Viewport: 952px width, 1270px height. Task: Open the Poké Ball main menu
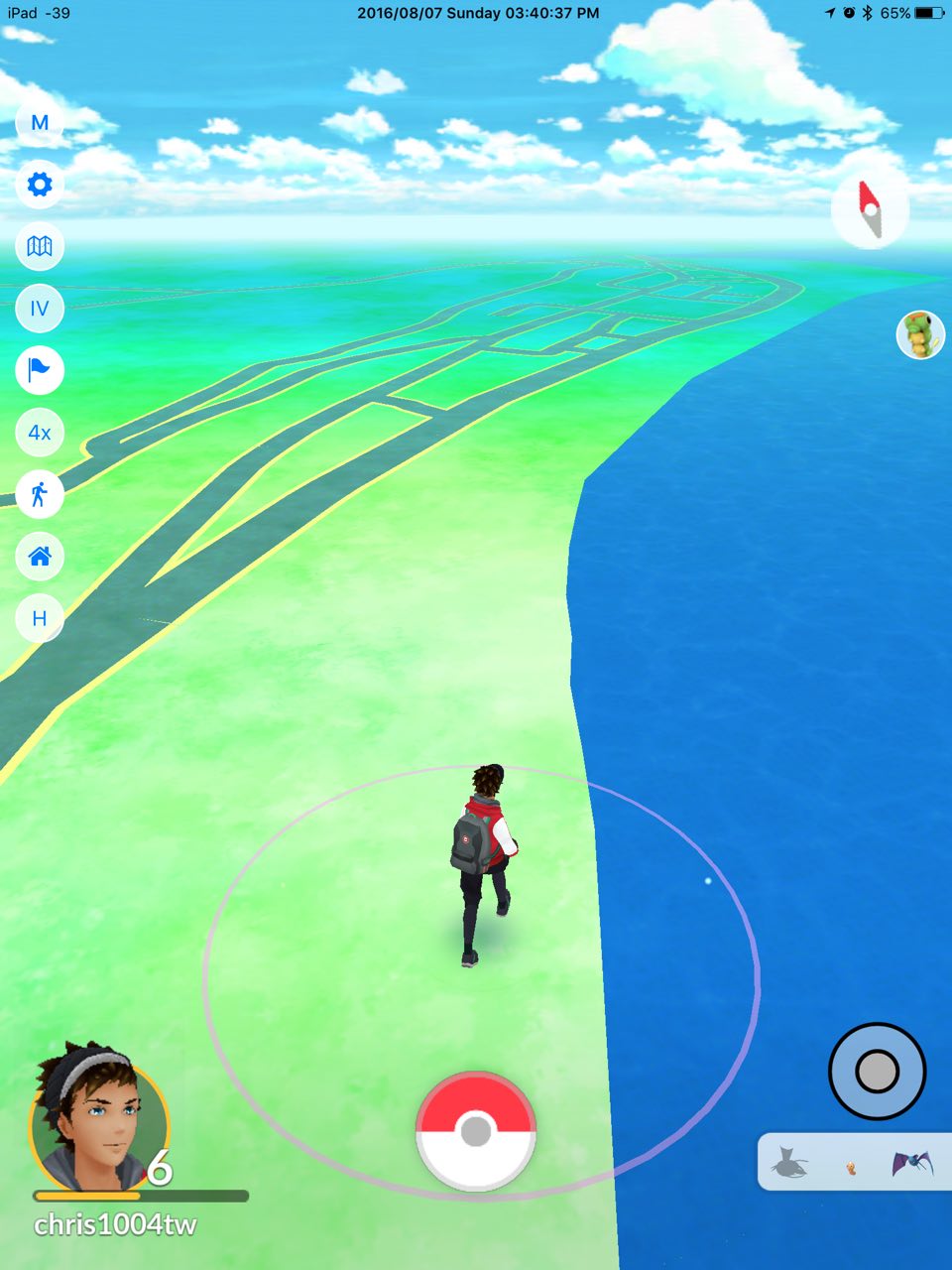(476, 1130)
